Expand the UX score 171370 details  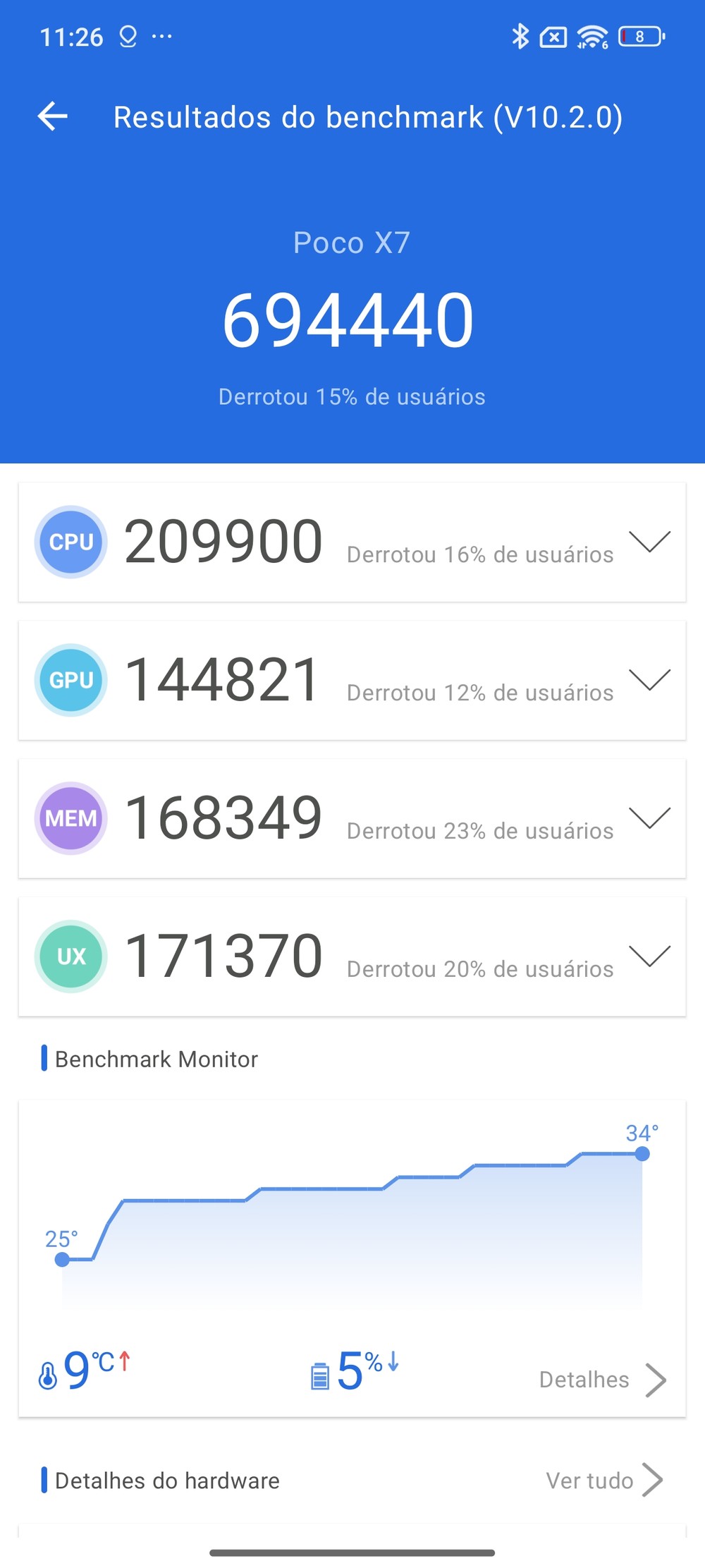(x=649, y=956)
